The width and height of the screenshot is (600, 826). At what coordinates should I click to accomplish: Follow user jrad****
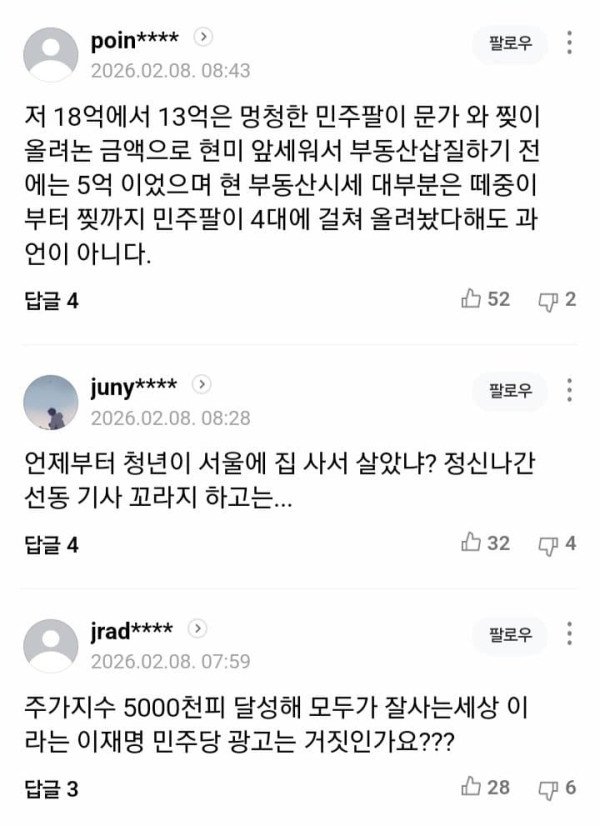[x=510, y=634]
